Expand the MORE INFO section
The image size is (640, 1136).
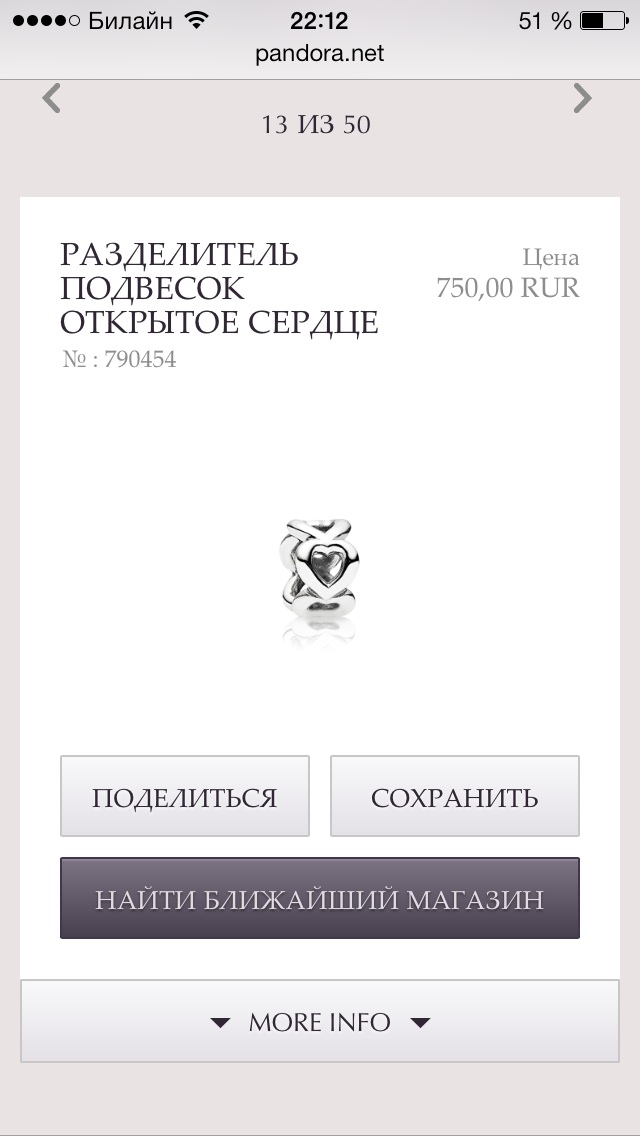coord(320,1022)
